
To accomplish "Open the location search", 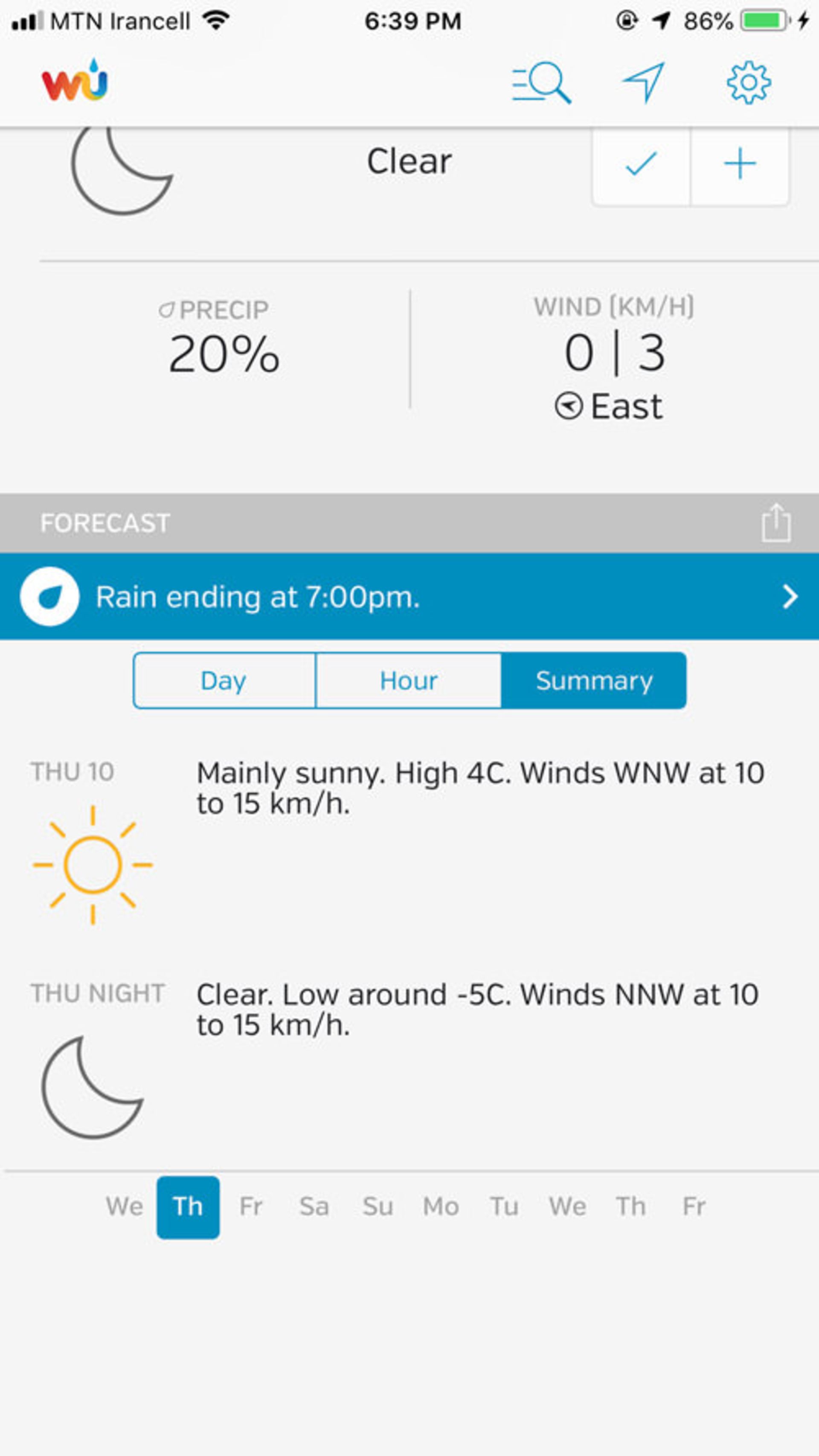I will click(x=541, y=82).
